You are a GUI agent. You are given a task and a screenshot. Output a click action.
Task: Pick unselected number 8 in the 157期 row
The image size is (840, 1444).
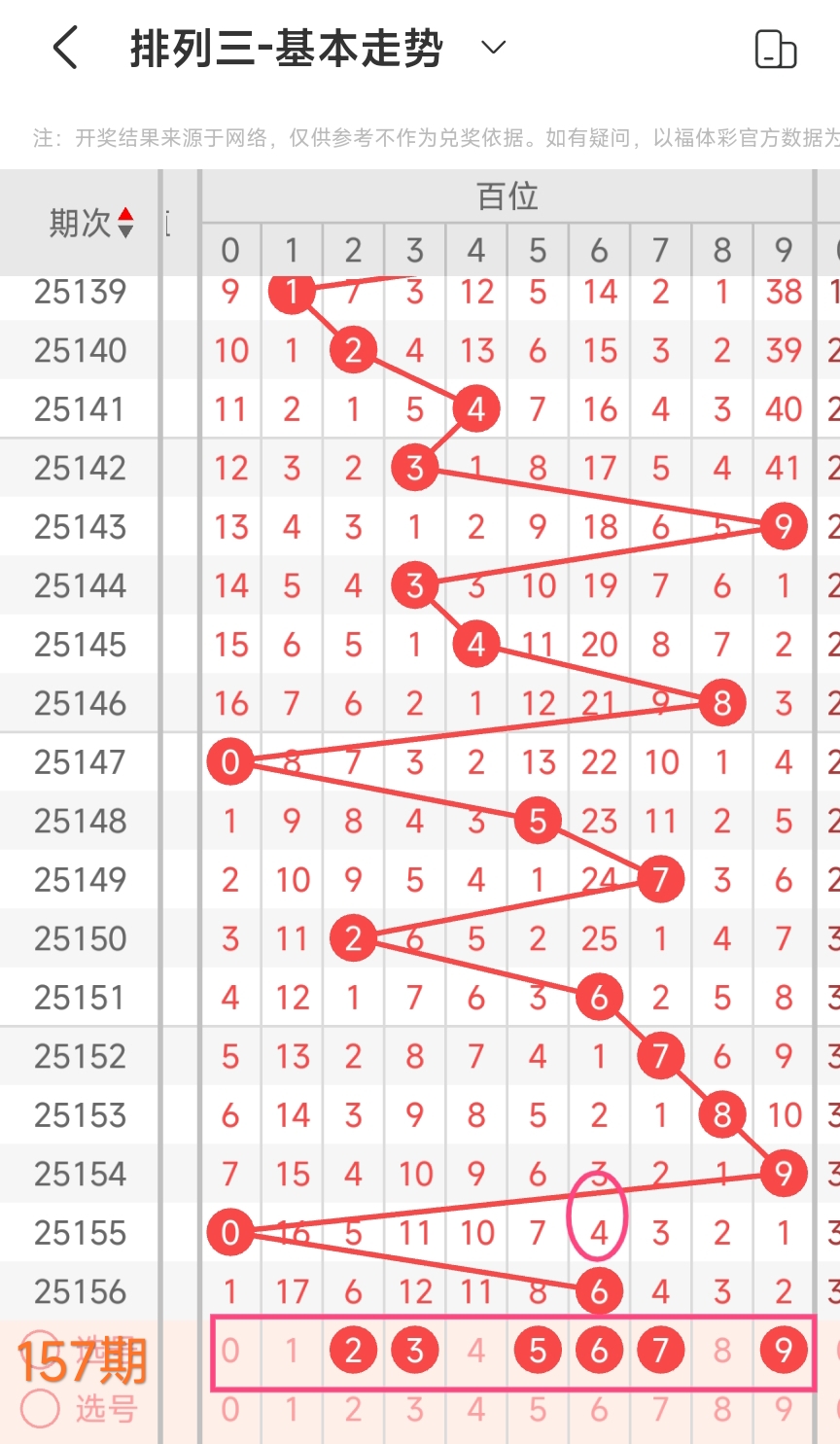click(x=722, y=1351)
